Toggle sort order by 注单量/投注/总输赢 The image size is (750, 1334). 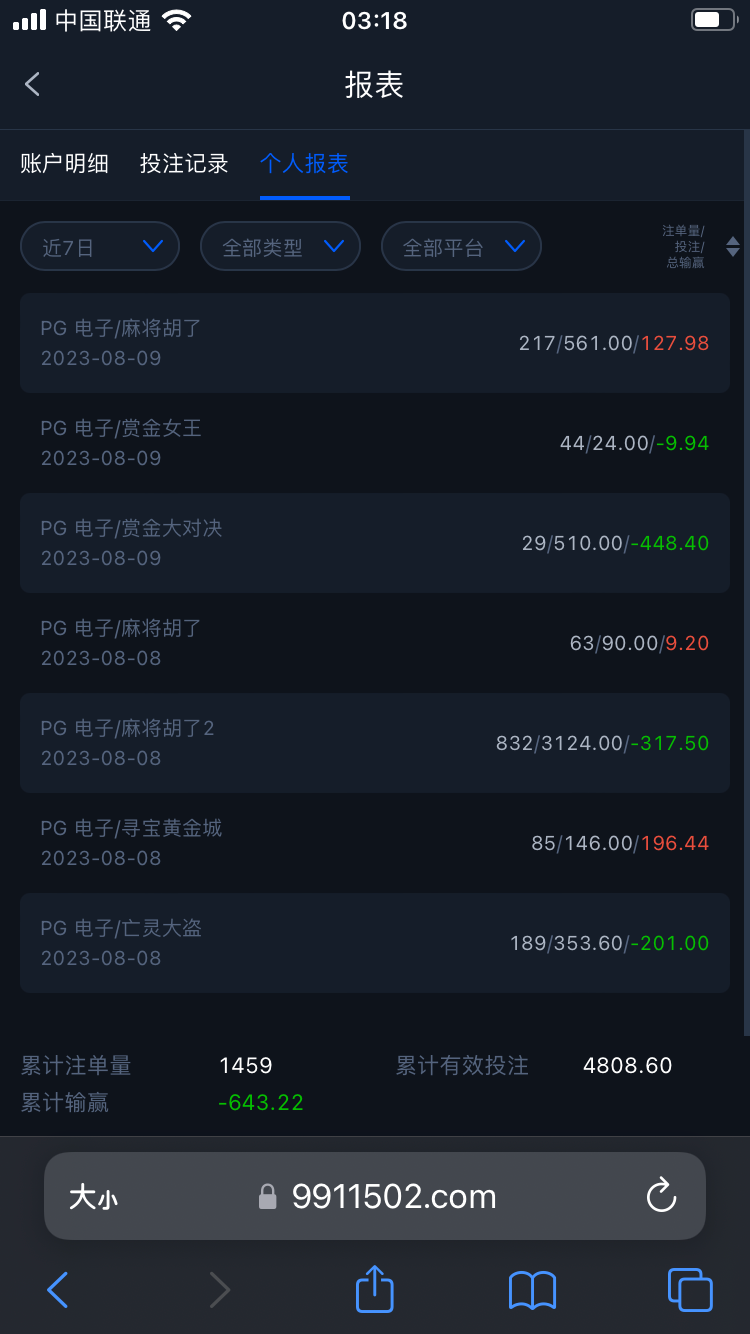tap(731, 246)
